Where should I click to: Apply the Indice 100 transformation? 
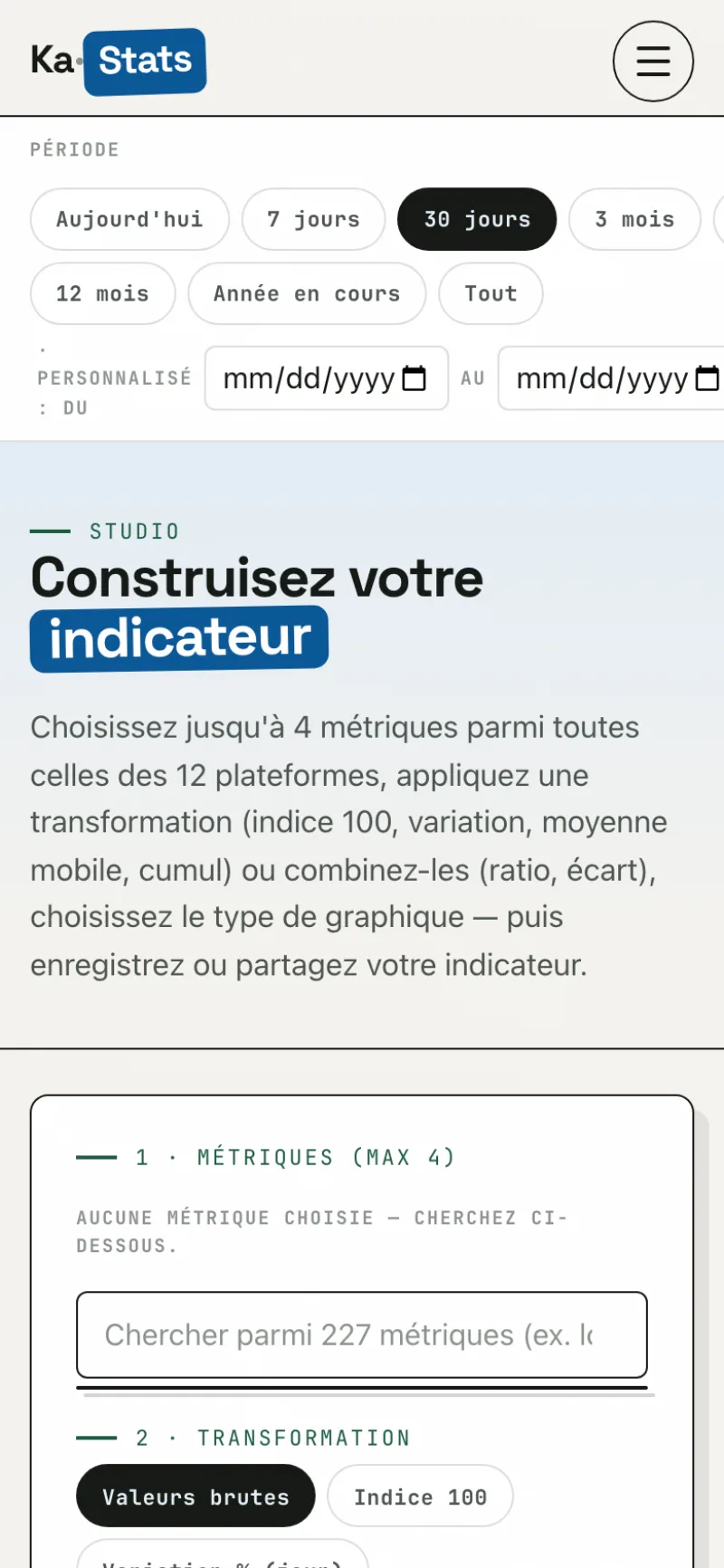(x=420, y=1496)
